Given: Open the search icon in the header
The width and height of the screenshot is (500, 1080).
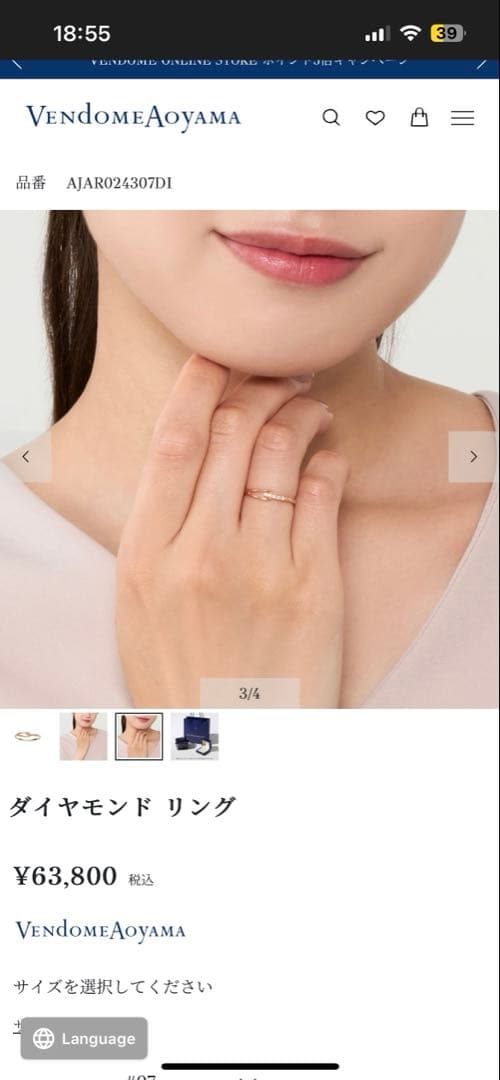Looking at the screenshot, I should click(331, 118).
